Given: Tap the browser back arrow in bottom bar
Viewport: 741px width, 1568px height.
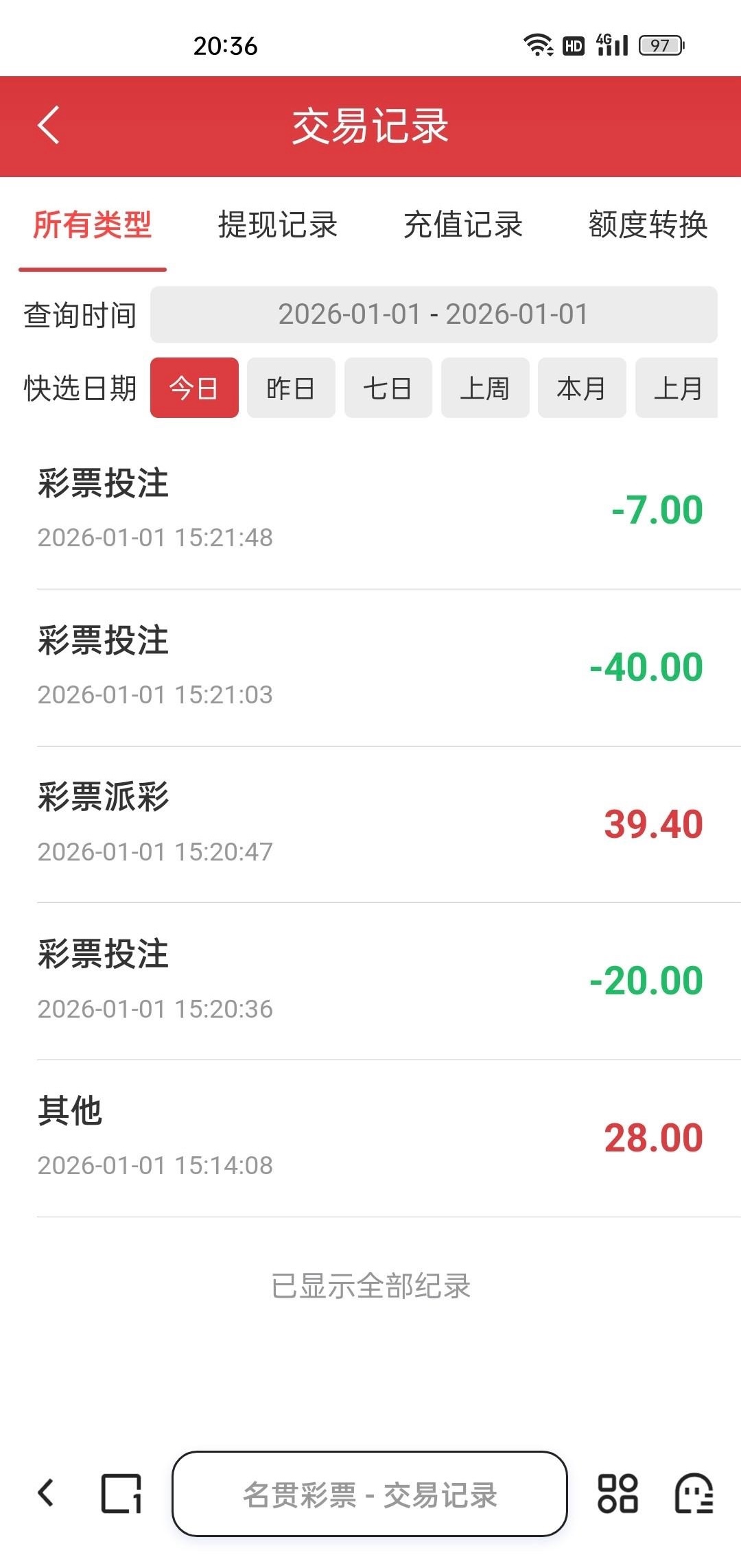Looking at the screenshot, I should pyautogui.click(x=46, y=1493).
